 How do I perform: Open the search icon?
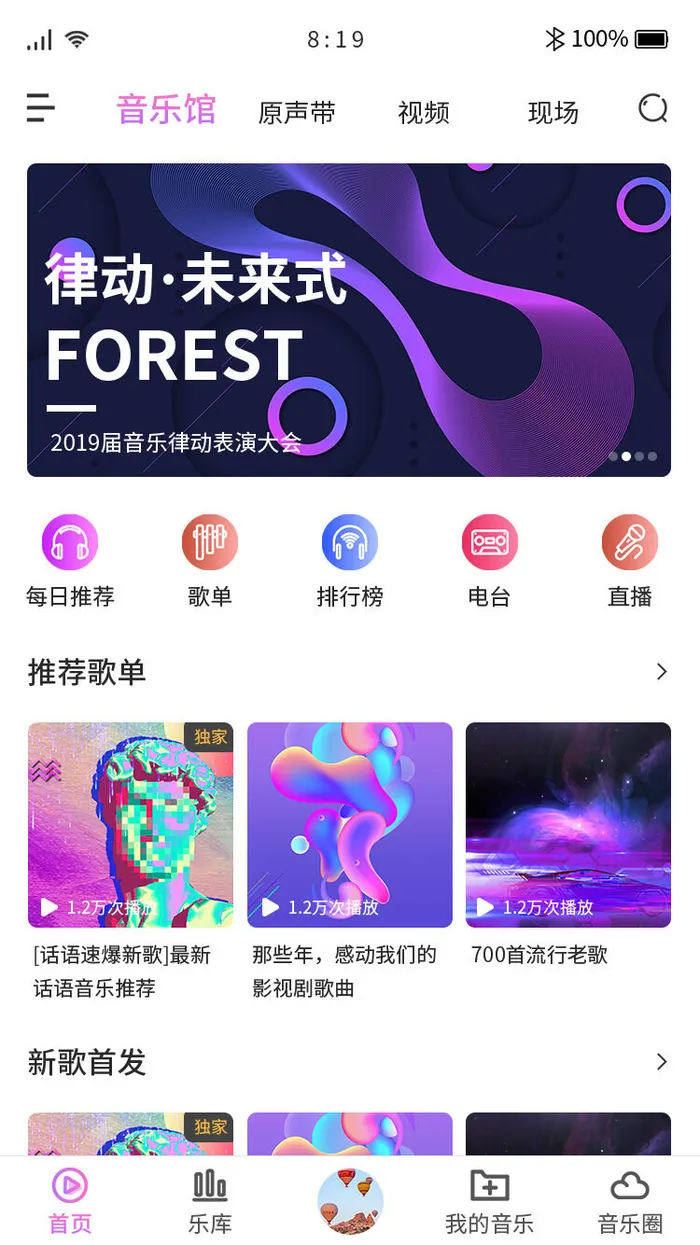coord(653,108)
